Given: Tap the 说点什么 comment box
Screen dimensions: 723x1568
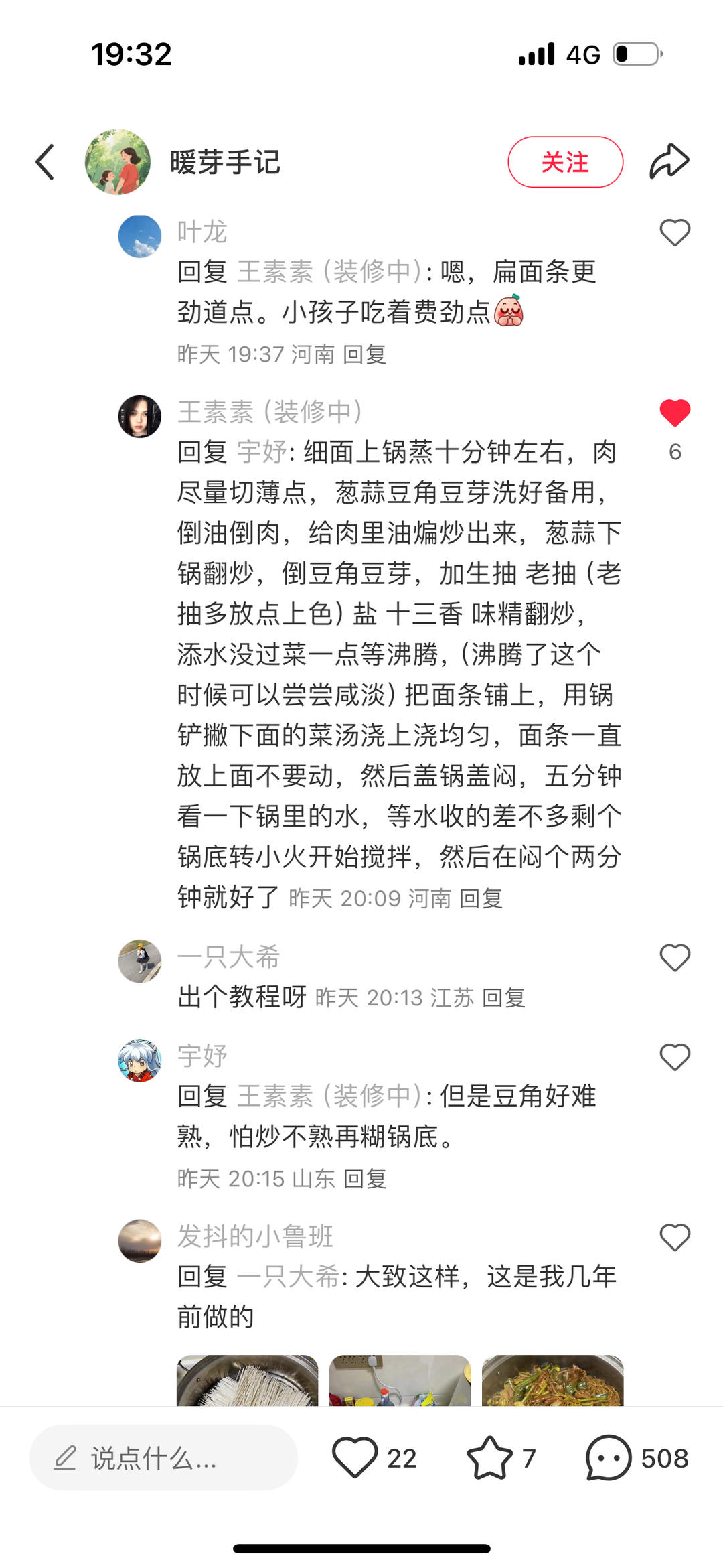Looking at the screenshot, I should tap(163, 1457).
